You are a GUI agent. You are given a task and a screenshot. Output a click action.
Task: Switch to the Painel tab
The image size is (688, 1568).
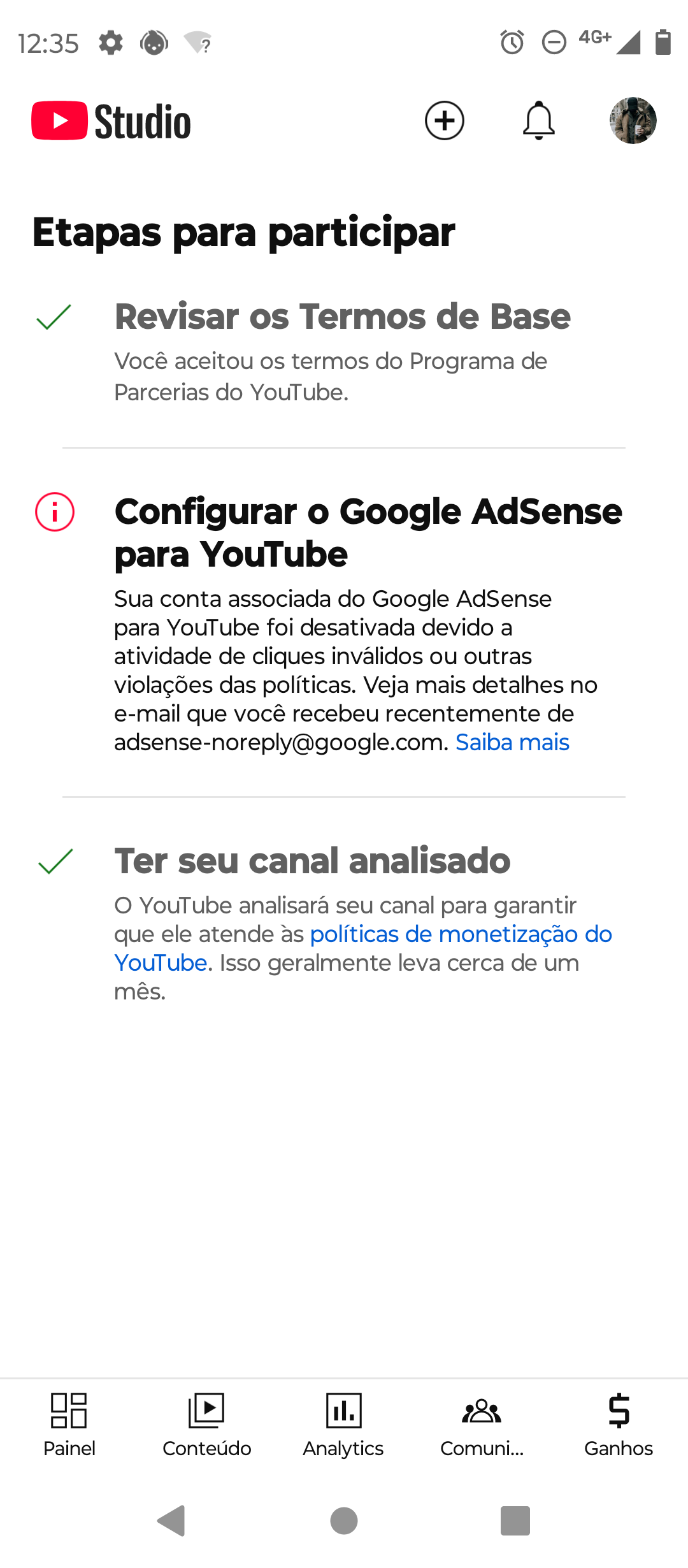point(69,1426)
